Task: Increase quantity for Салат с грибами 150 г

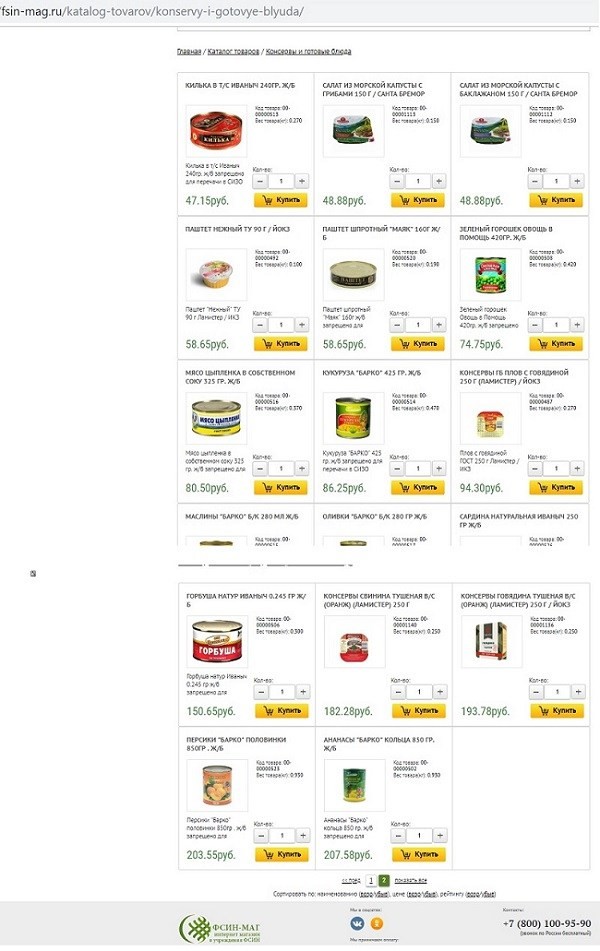Action: pos(438,181)
